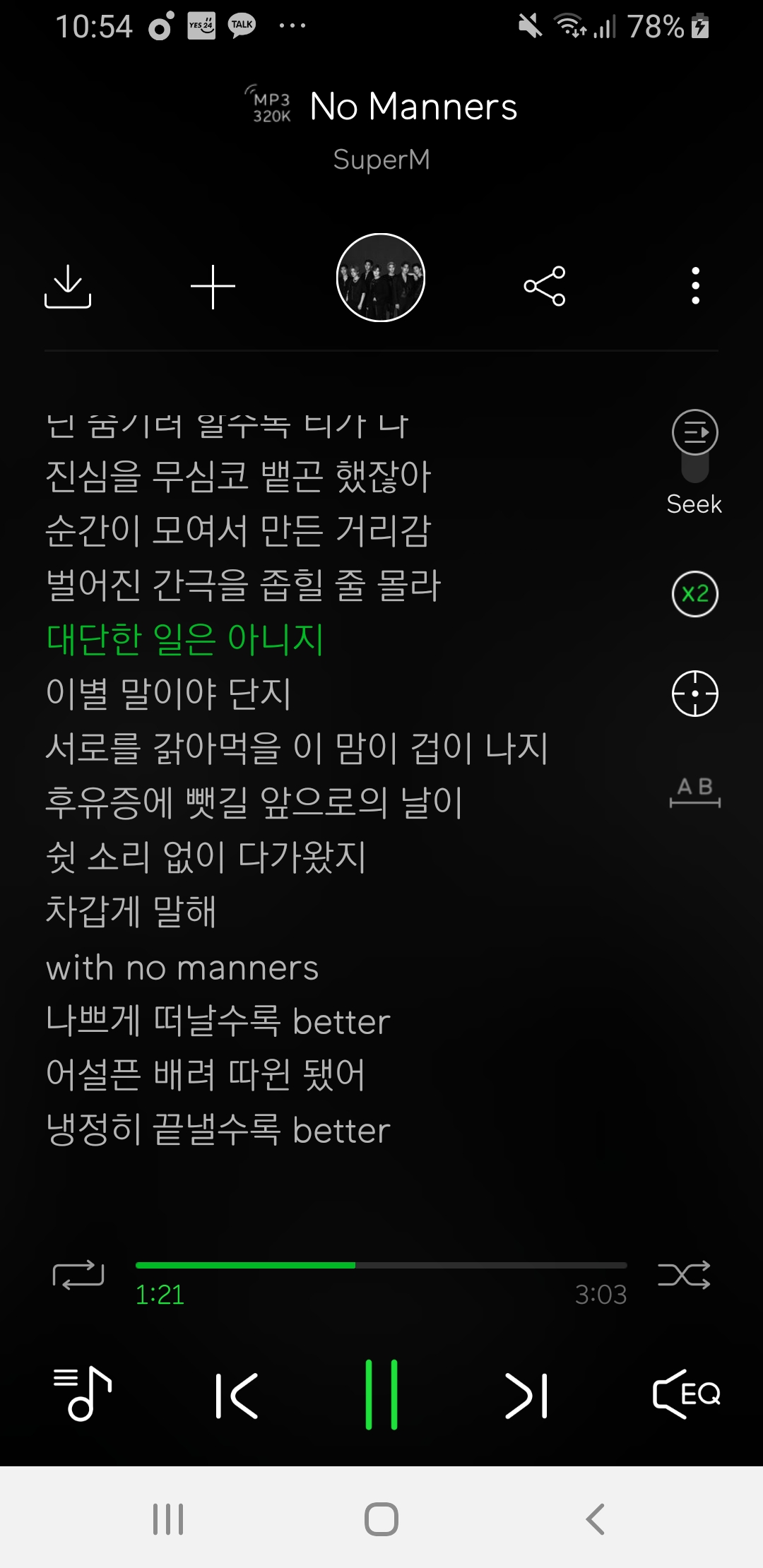The width and height of the screenshot is (763, 1568).
Task: Download the song No Manners
Action: 68,286
